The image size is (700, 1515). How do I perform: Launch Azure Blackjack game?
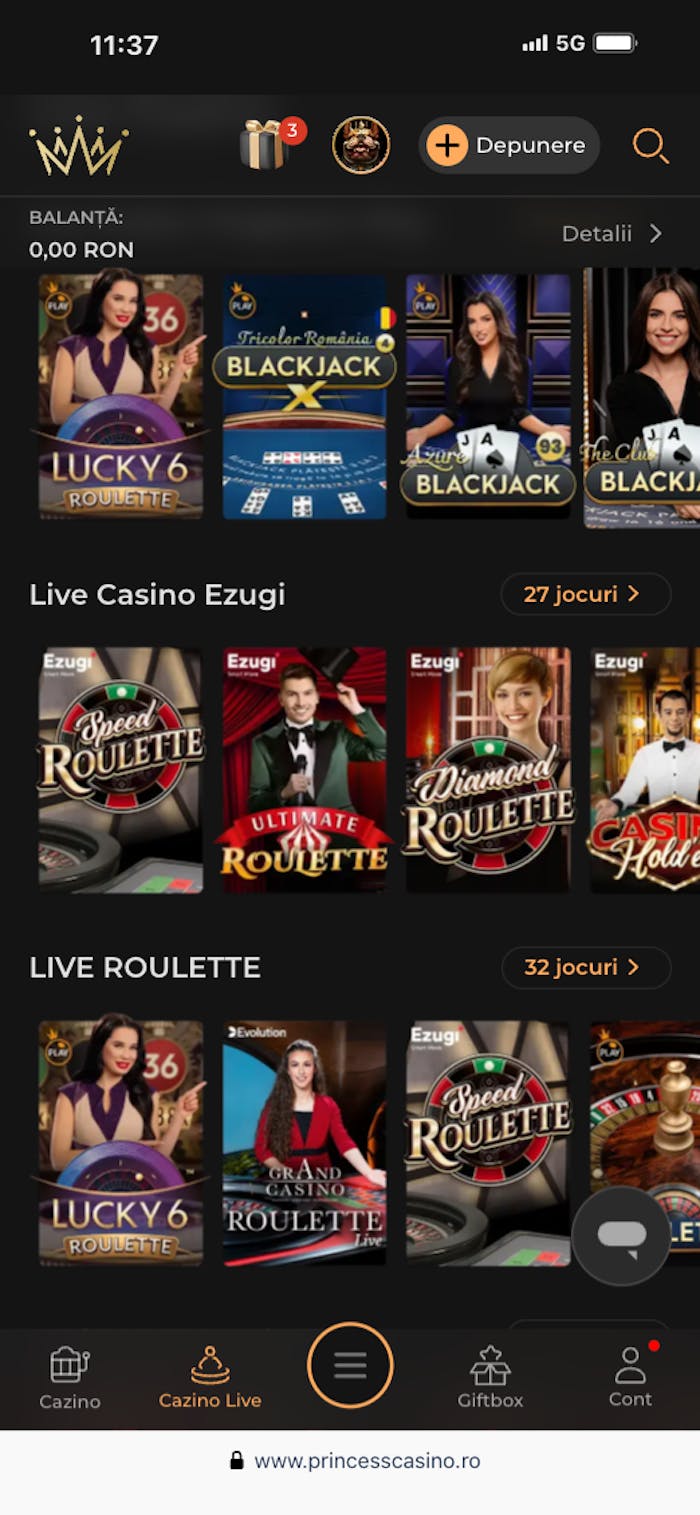[488, 397]
